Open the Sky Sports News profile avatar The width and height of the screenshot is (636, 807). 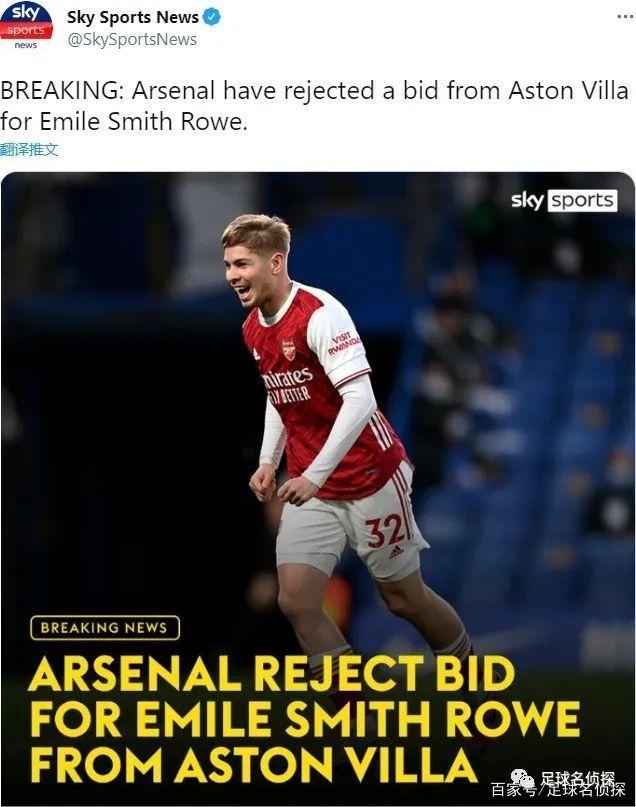click(26, 25)
